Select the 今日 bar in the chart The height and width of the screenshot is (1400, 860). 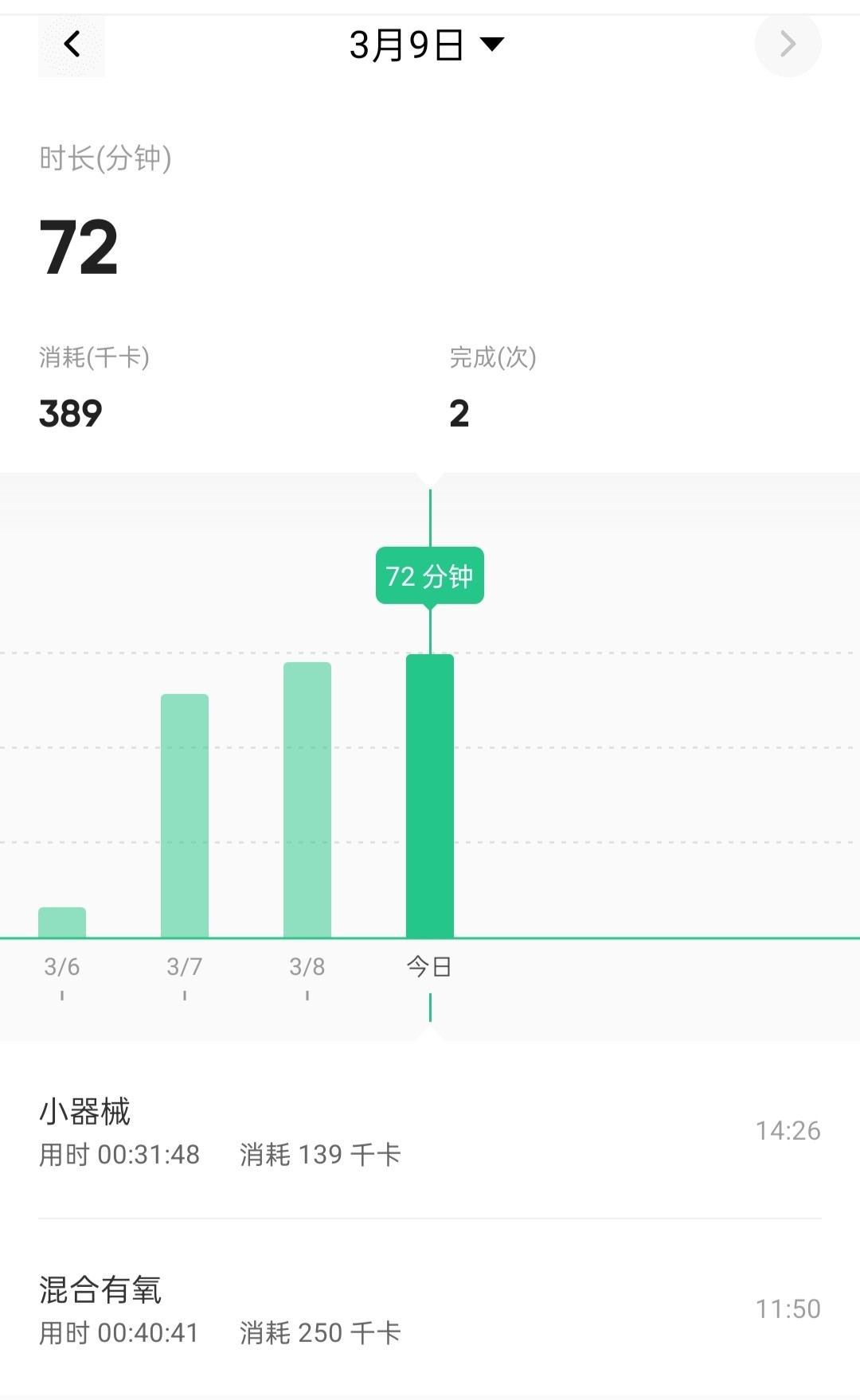pyautogui.click(x=430, y=796)
